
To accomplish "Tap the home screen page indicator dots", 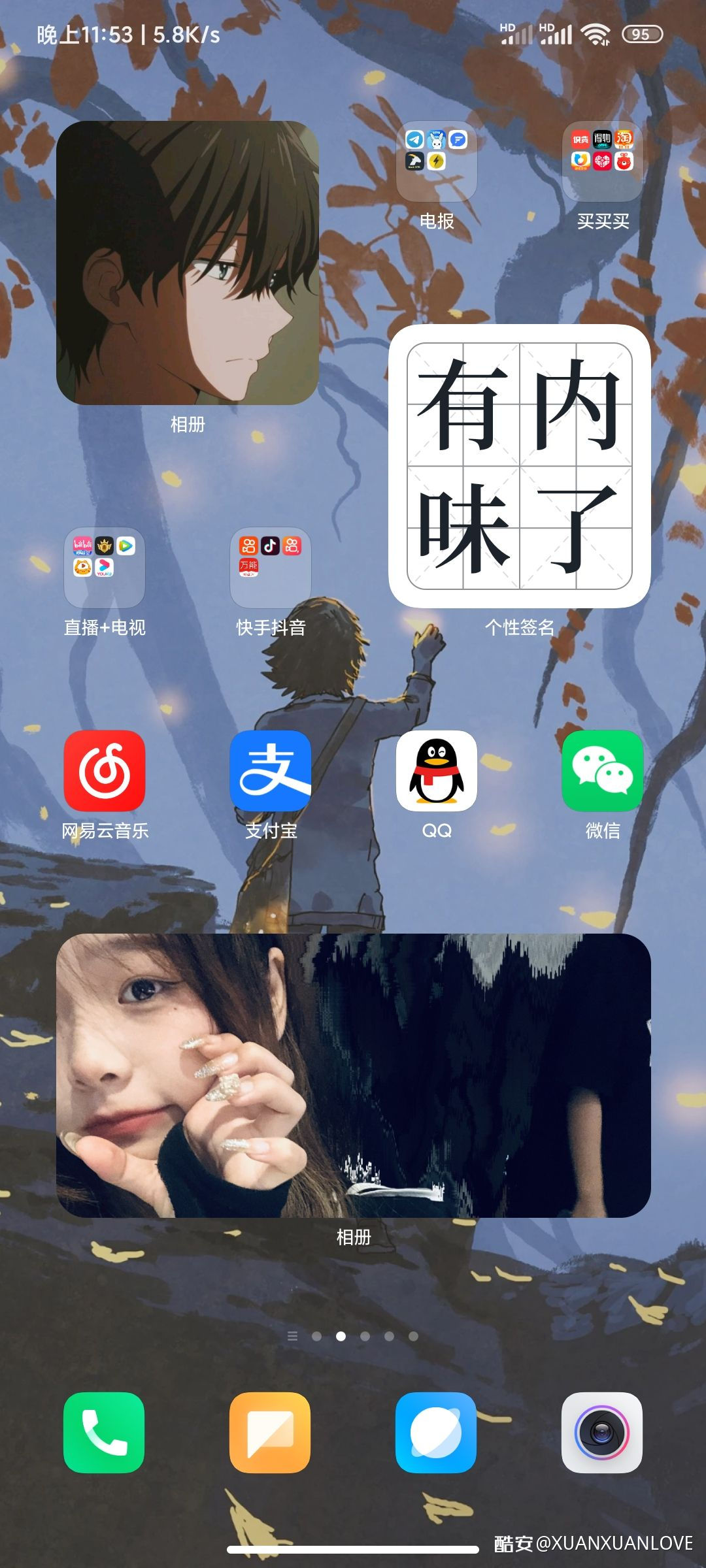I will (353, 1336).
